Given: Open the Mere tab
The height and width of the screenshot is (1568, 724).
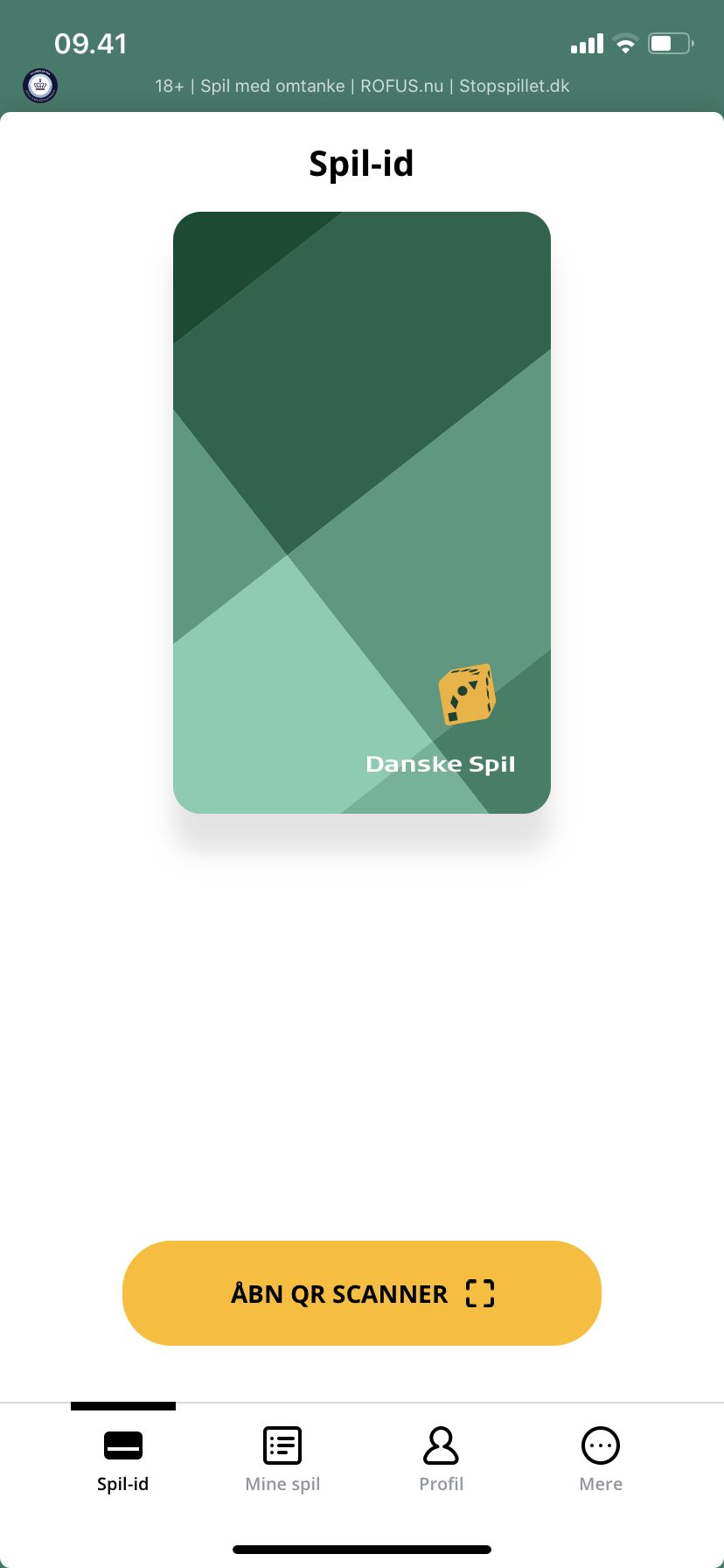Looking at the screenshot, I should pos(601,1459).
